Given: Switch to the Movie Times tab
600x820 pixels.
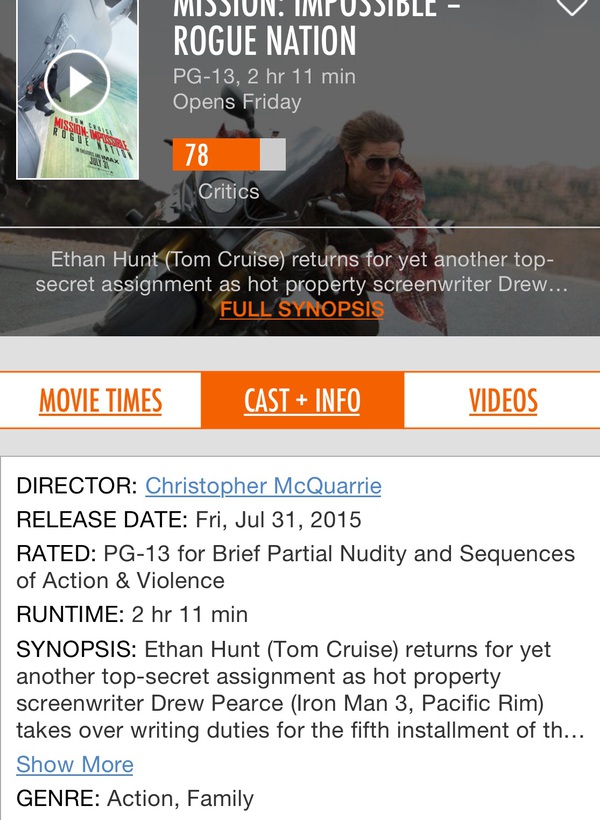Looking at the screenshot, I should (100, 401).
